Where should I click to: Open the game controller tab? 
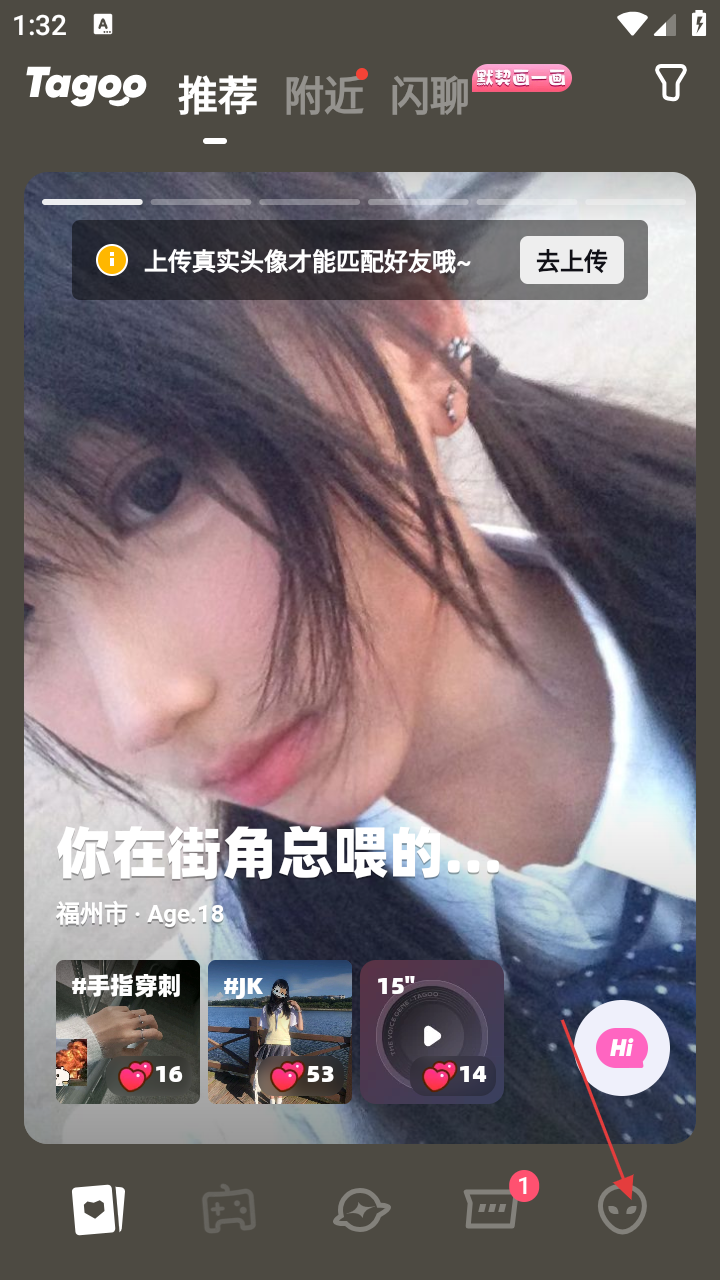229,1210
